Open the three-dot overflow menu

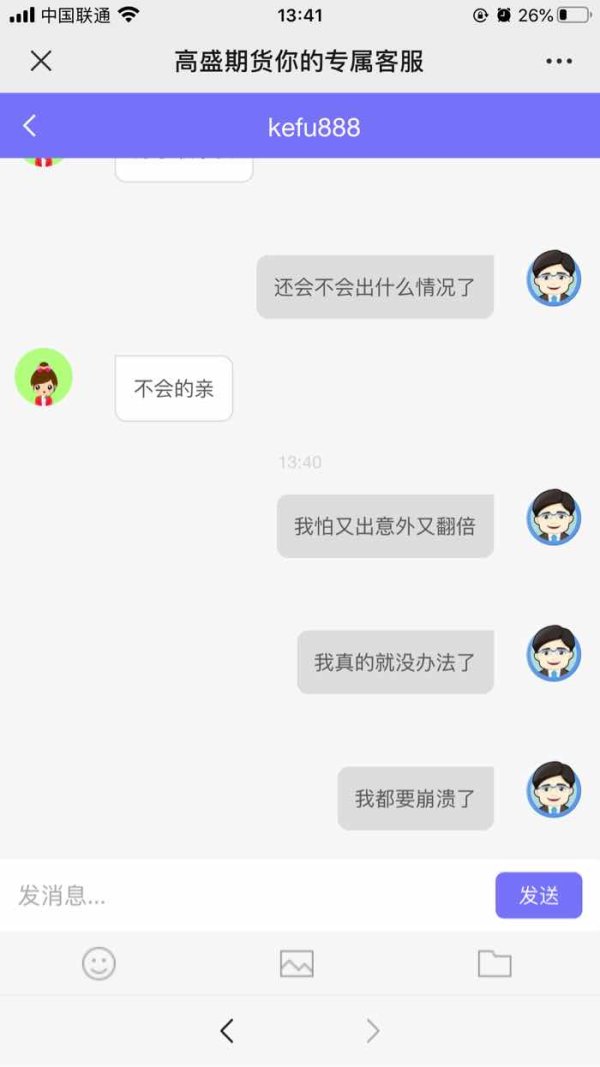(x=559, y=61)
